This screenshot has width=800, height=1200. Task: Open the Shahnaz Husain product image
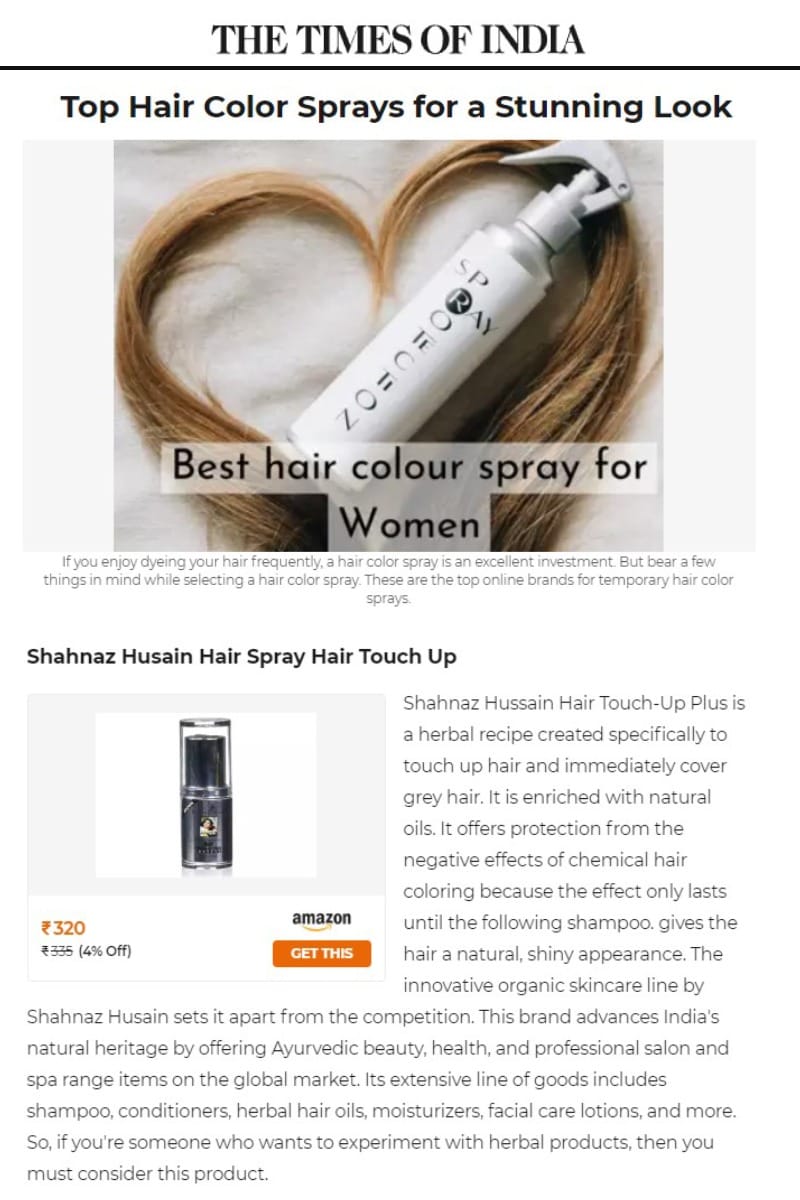206,796
